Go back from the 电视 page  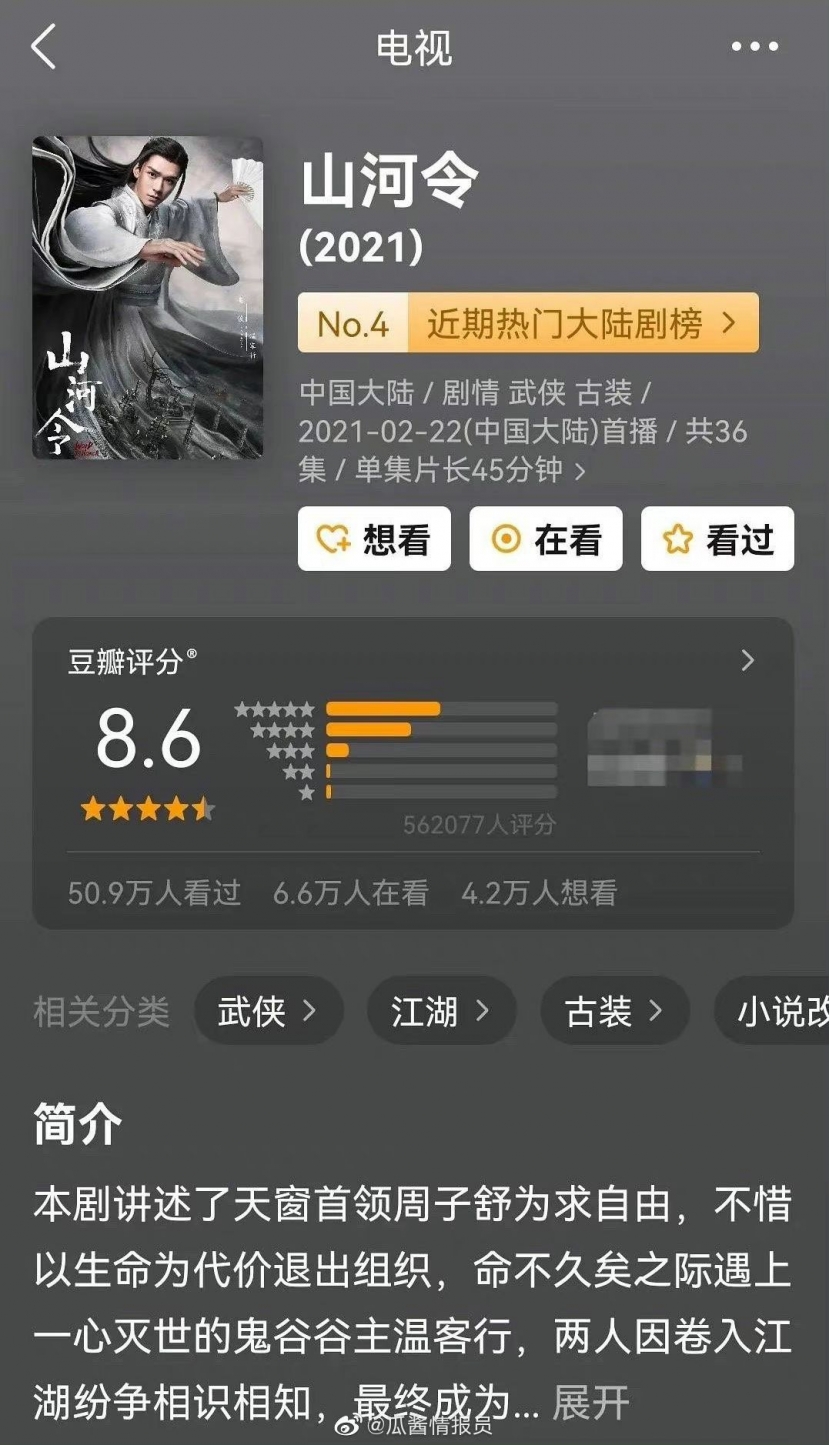coord(43,47)
